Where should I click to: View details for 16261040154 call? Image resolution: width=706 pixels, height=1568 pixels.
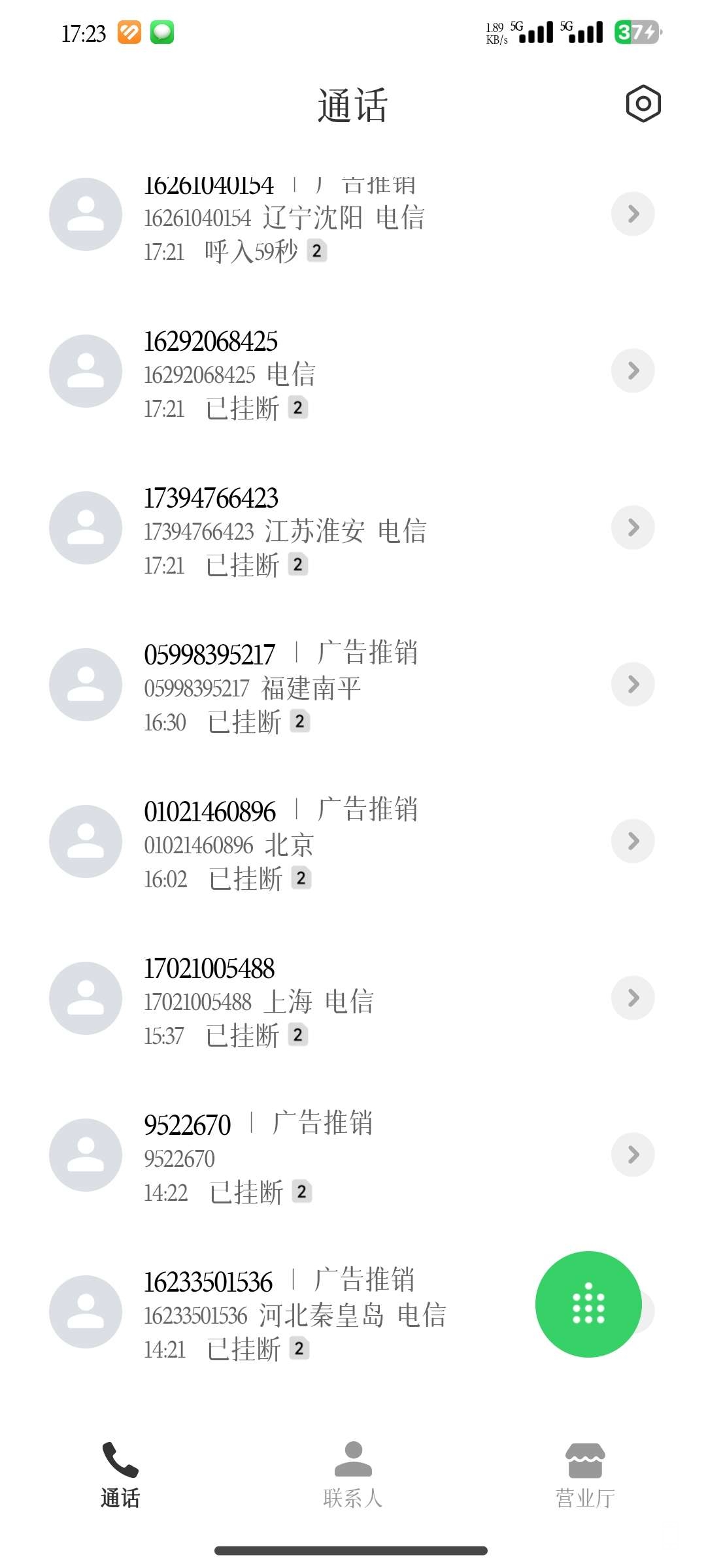(633, 214)
